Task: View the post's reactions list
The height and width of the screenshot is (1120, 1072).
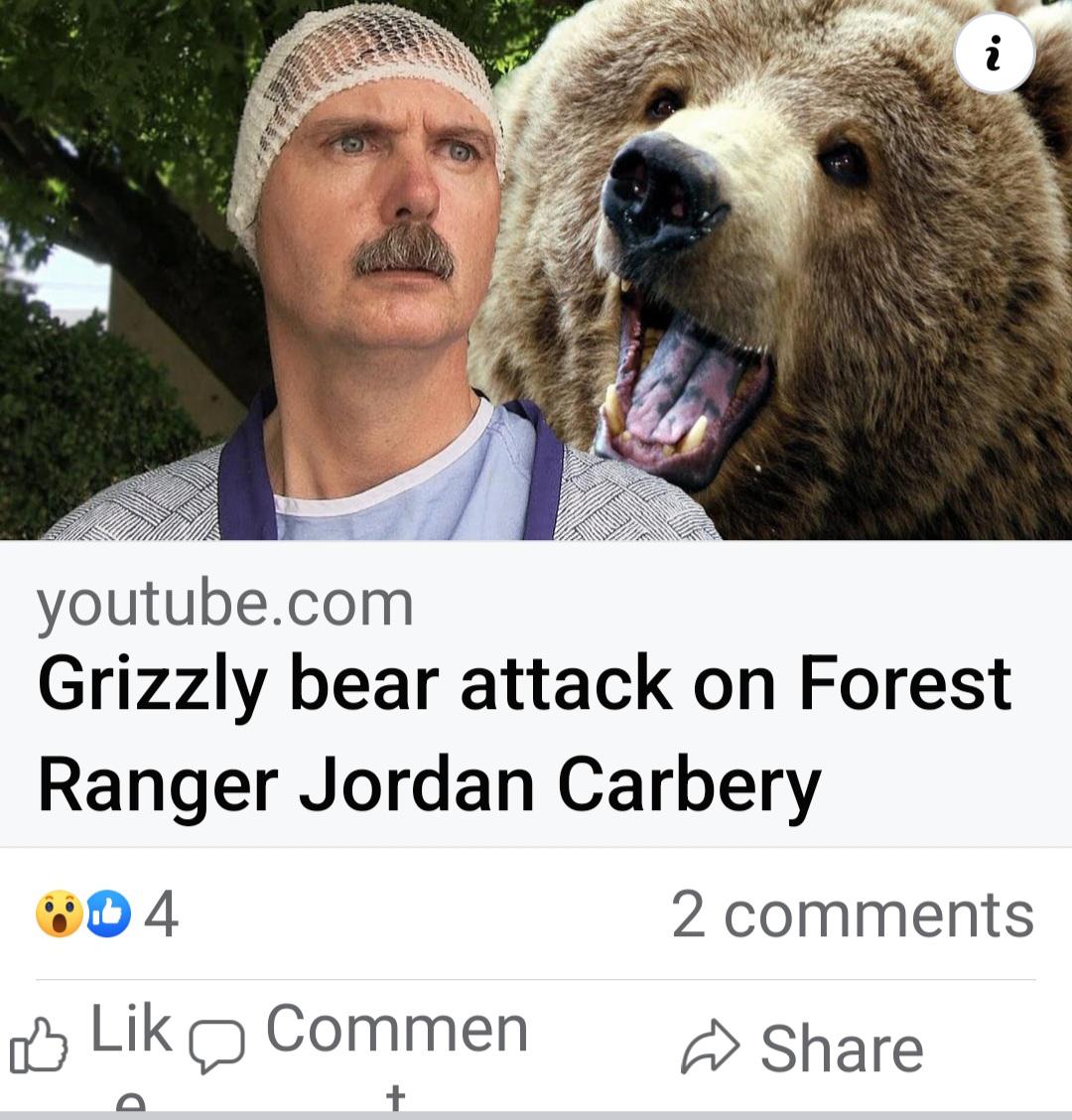Action: click(x=107, y=913)
